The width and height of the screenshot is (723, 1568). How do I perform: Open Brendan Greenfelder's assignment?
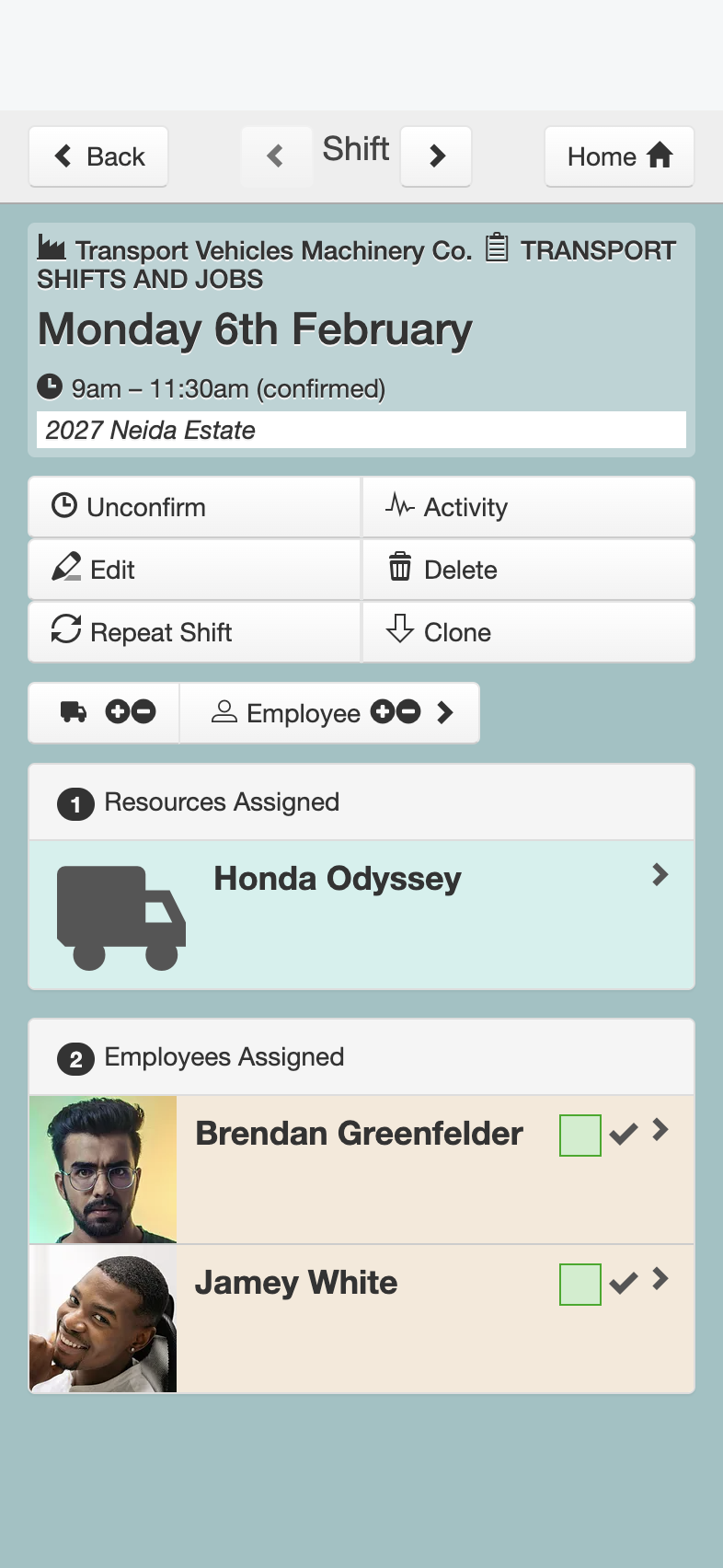[x=361, y=1170]
